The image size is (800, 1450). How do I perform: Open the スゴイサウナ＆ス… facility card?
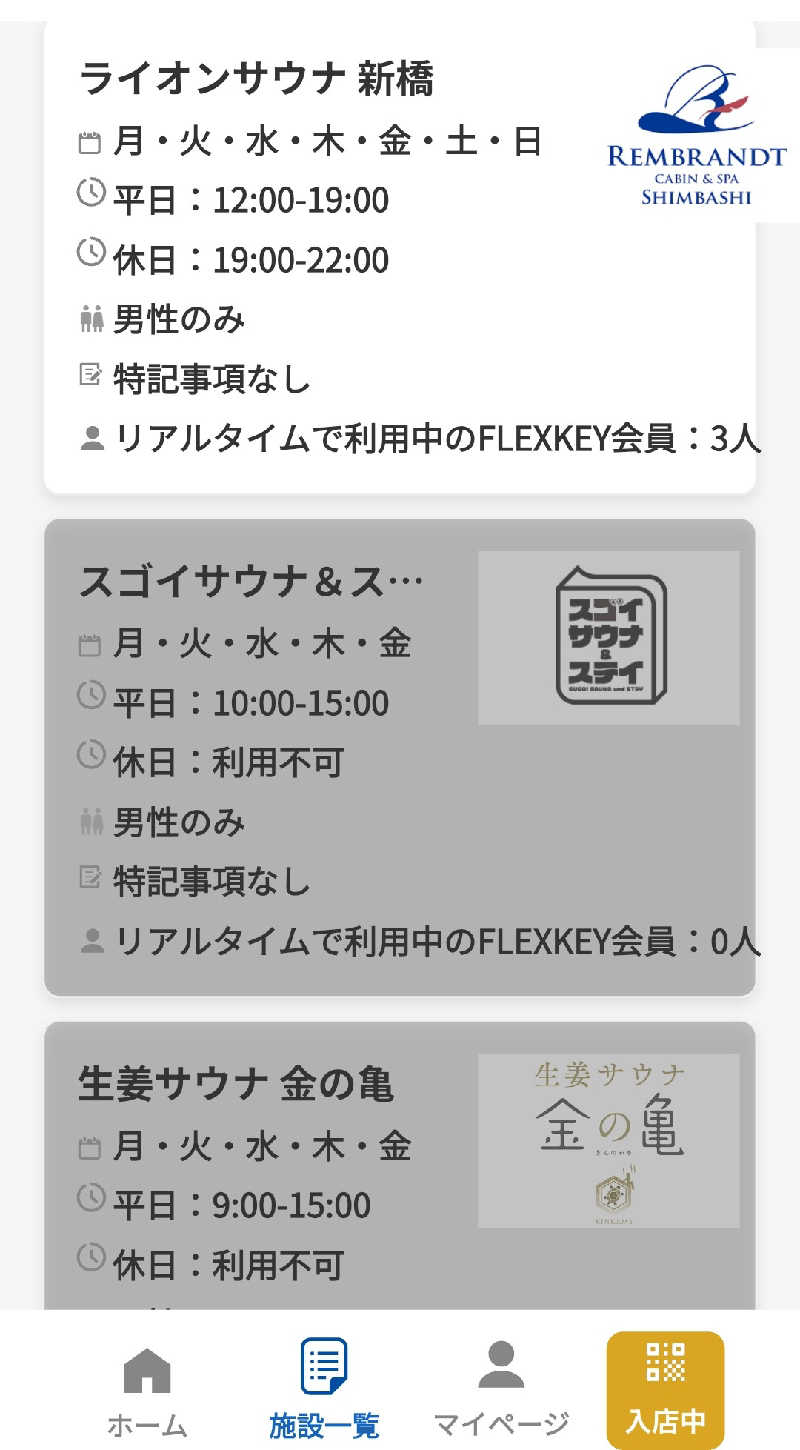[400, 757]
